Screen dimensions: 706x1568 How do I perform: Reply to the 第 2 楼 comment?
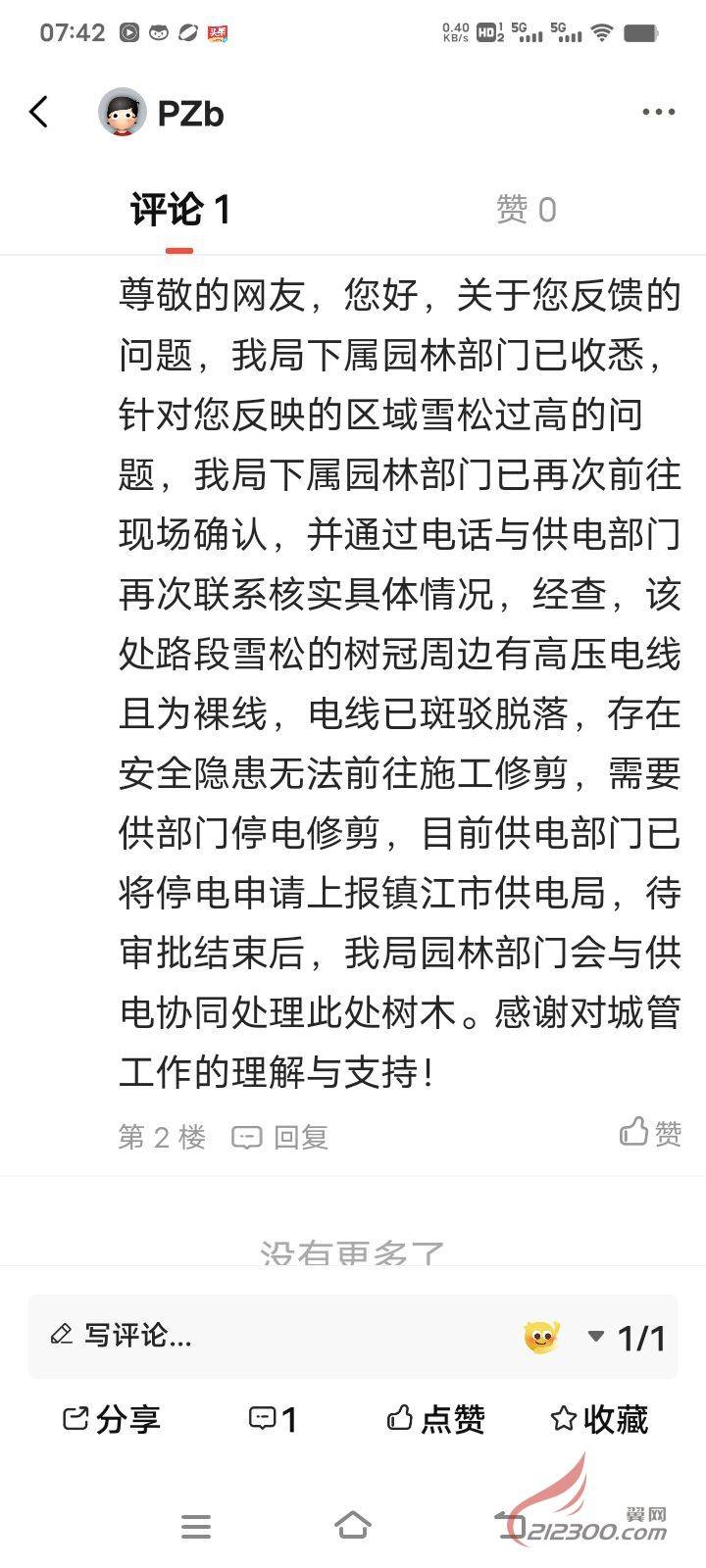[280, 1137]
